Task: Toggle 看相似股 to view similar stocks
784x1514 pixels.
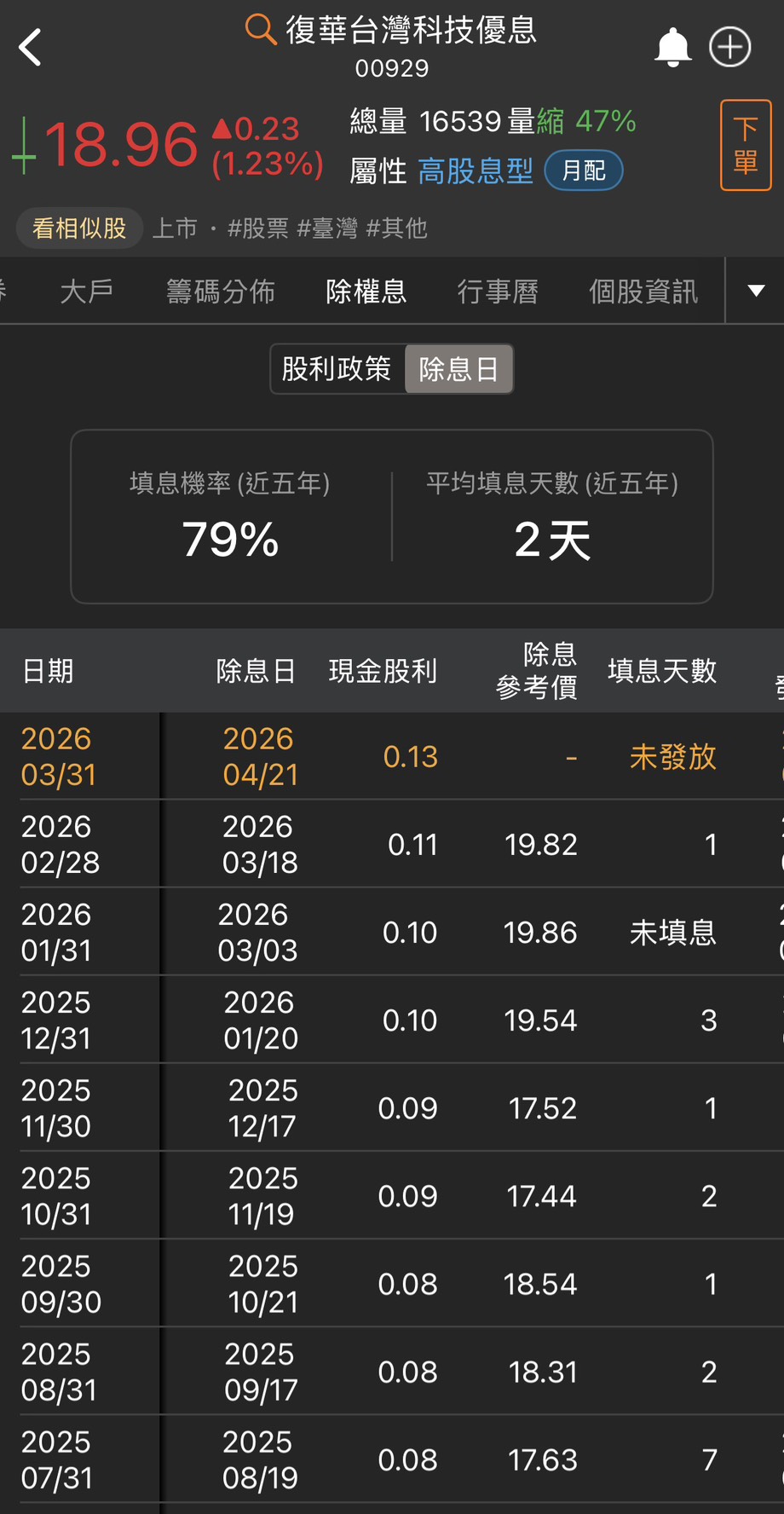Action: tap(79, 228)
